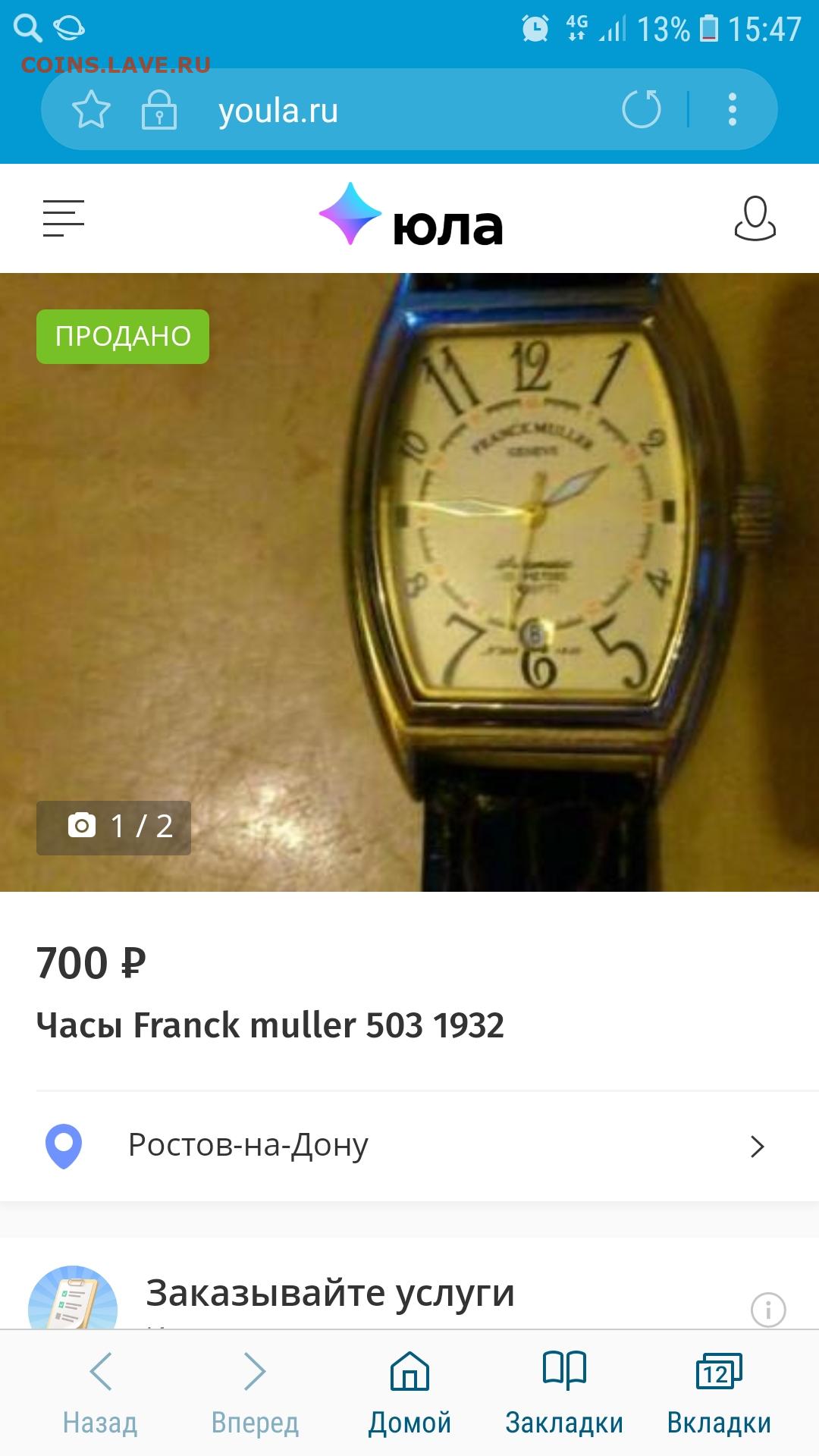This screenshot has height=1456, width=819.
Task: Bookmark the page with the star icon
Action: (x=91, y=110)
